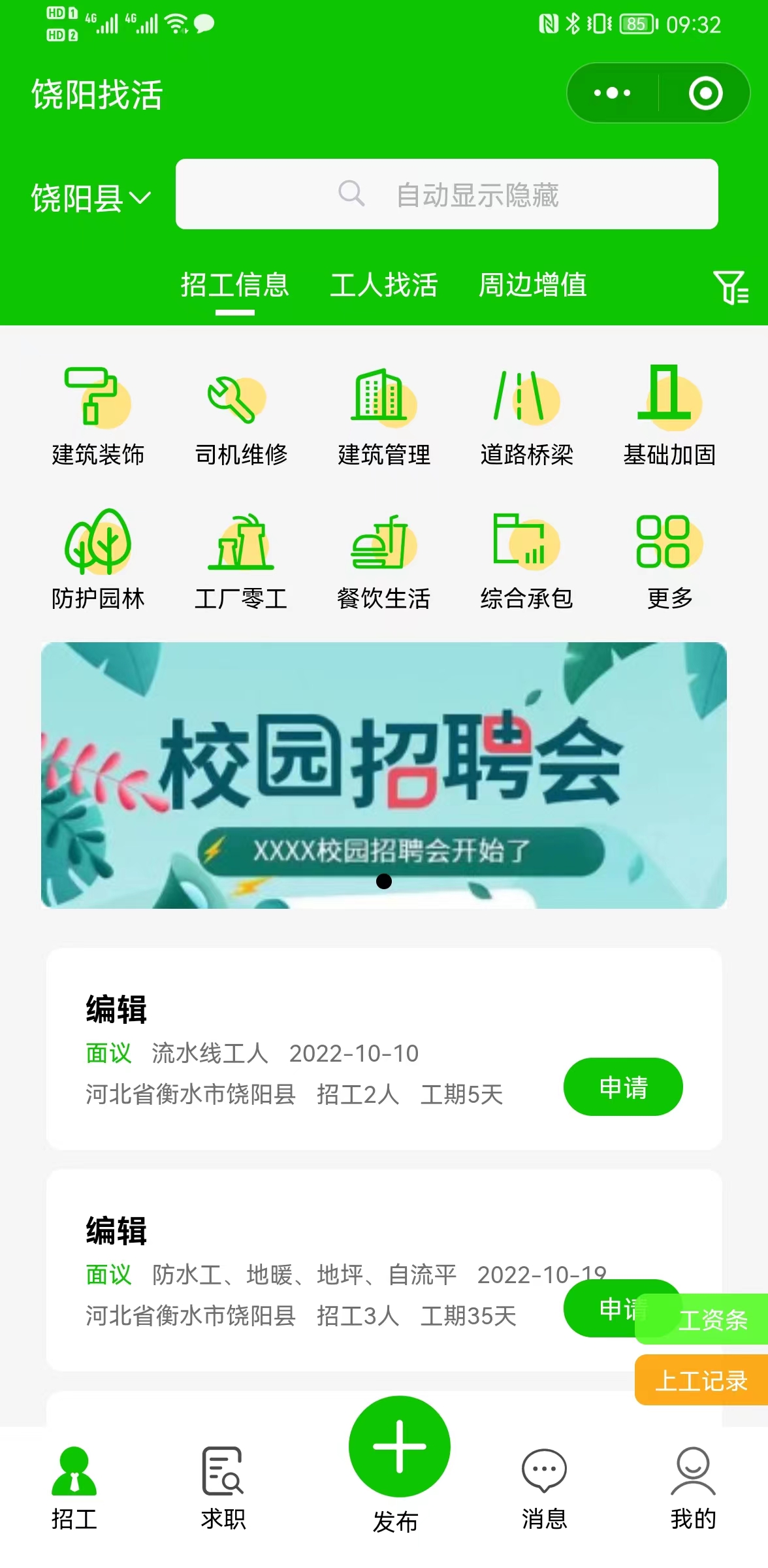
Task: Open the 上工记录 floating button
Action: coord(701,1380)
